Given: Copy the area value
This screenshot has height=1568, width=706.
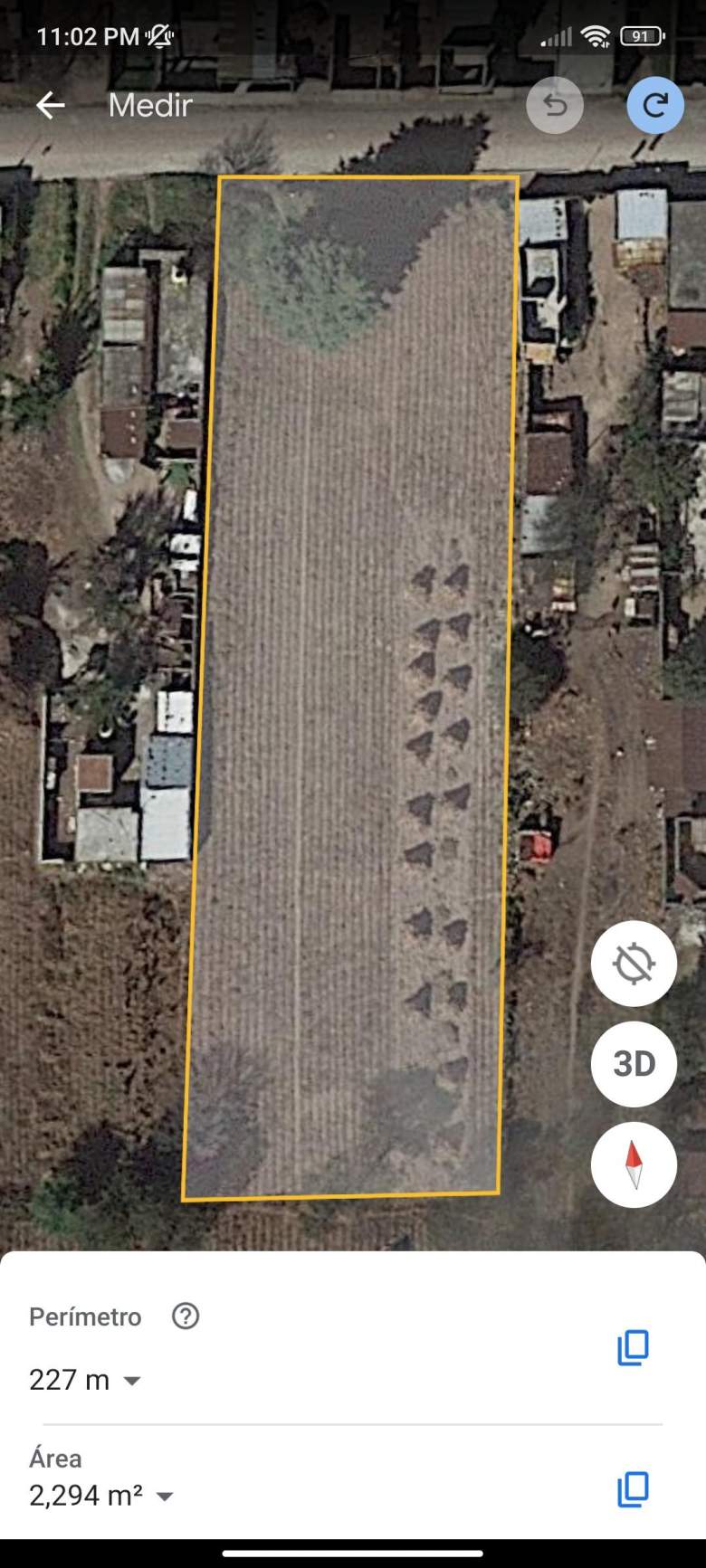Looking at the screenshot, I should point(633,1489).
